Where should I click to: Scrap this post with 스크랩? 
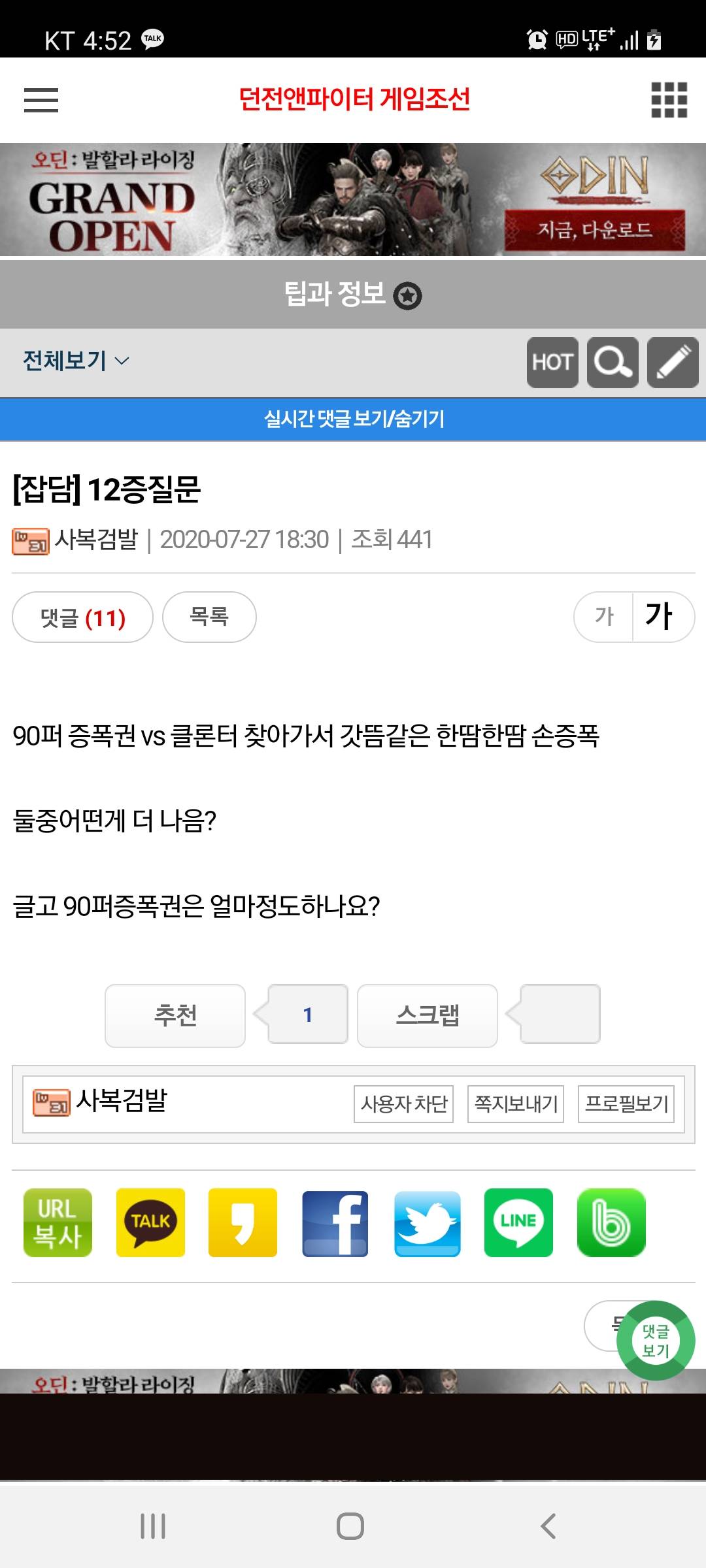click(x=428, y=1015)
